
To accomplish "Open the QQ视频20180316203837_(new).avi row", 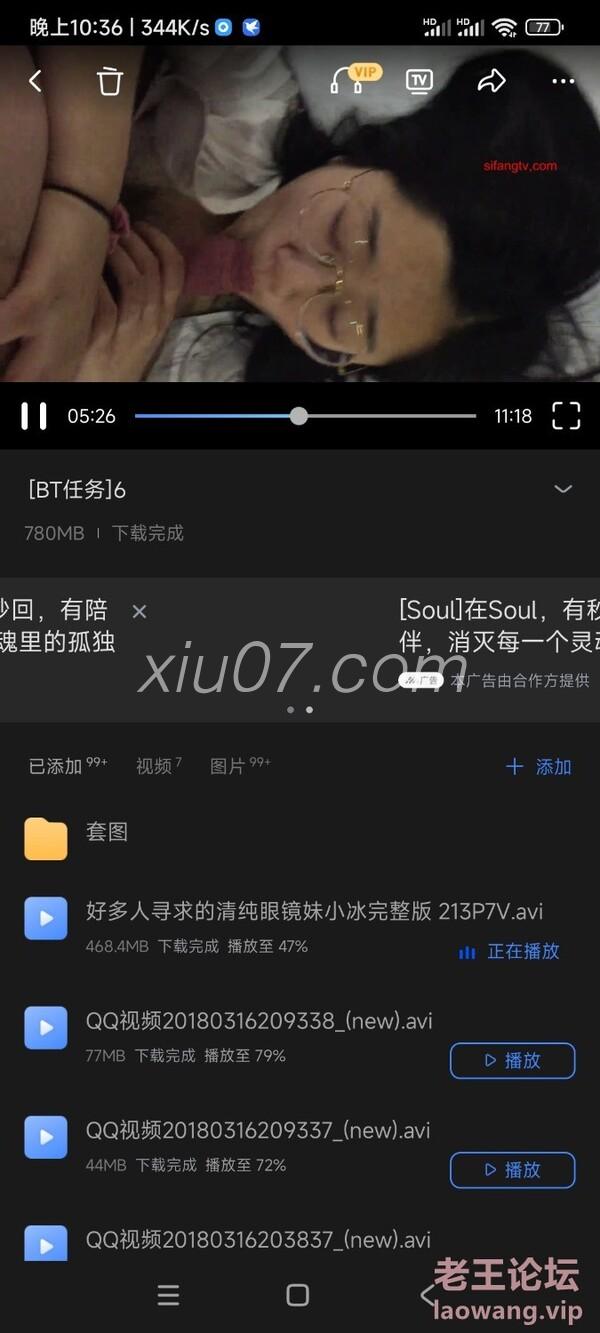I will pos(258,1240).
